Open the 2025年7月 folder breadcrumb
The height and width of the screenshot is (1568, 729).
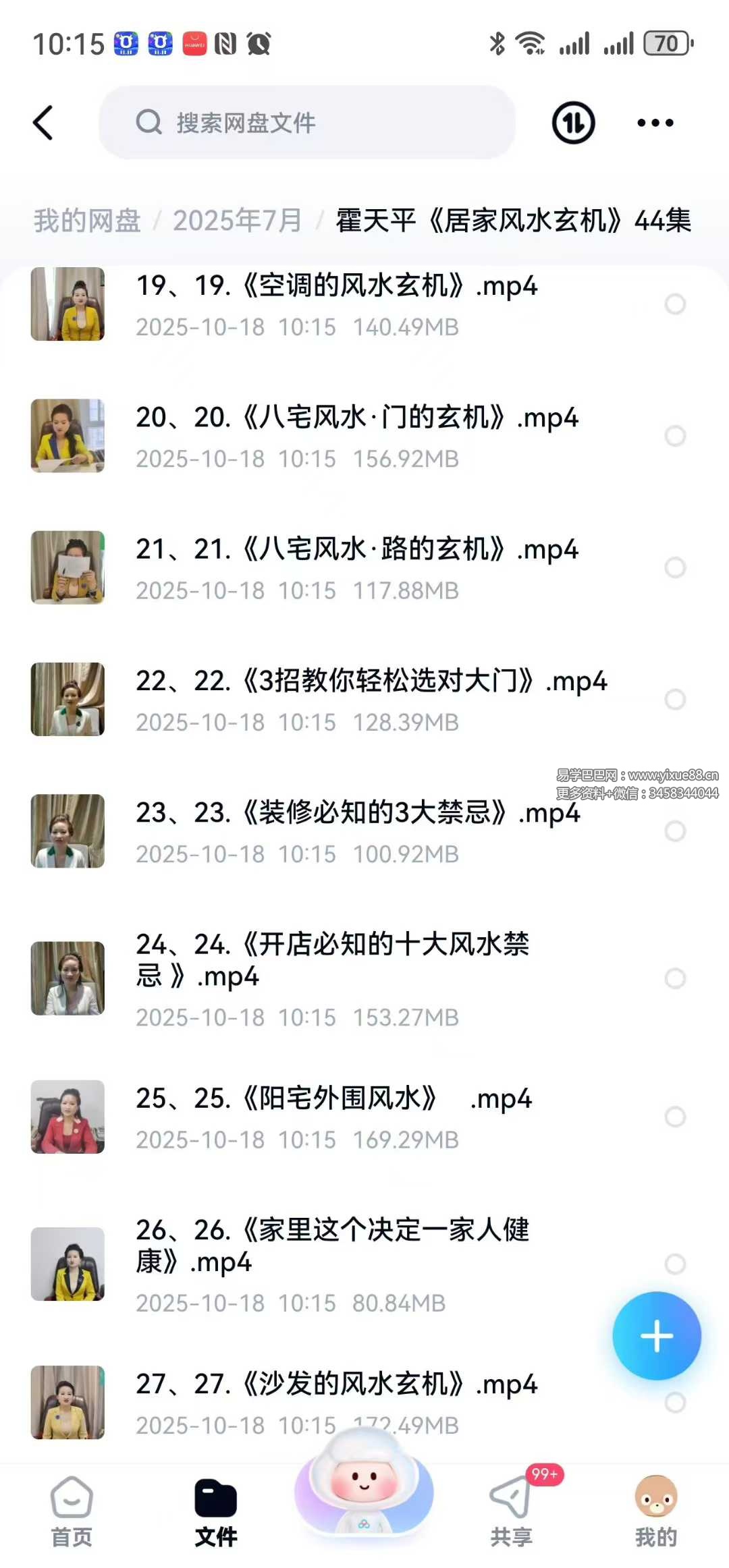click(x=237, y=221)
